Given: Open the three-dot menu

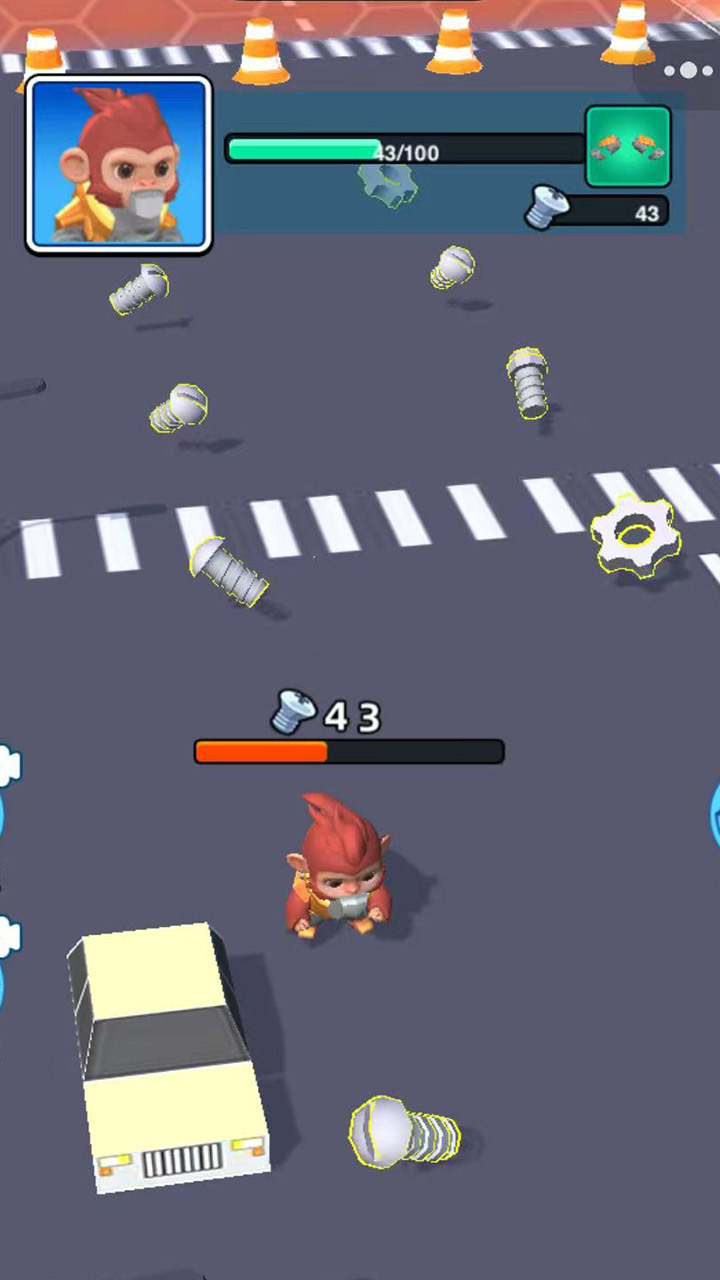Looking at the screenshot, I should coord(688,71).
